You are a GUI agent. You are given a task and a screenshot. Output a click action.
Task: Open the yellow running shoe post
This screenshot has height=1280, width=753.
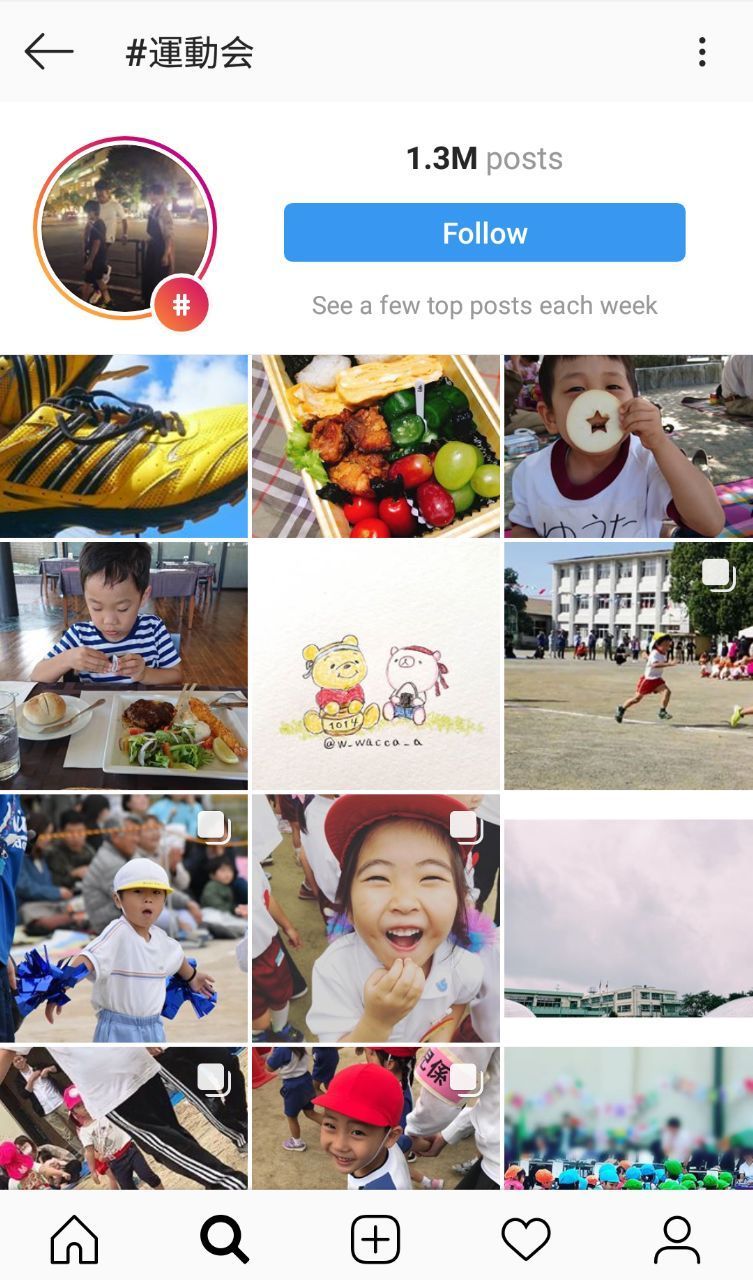(124, 446)
